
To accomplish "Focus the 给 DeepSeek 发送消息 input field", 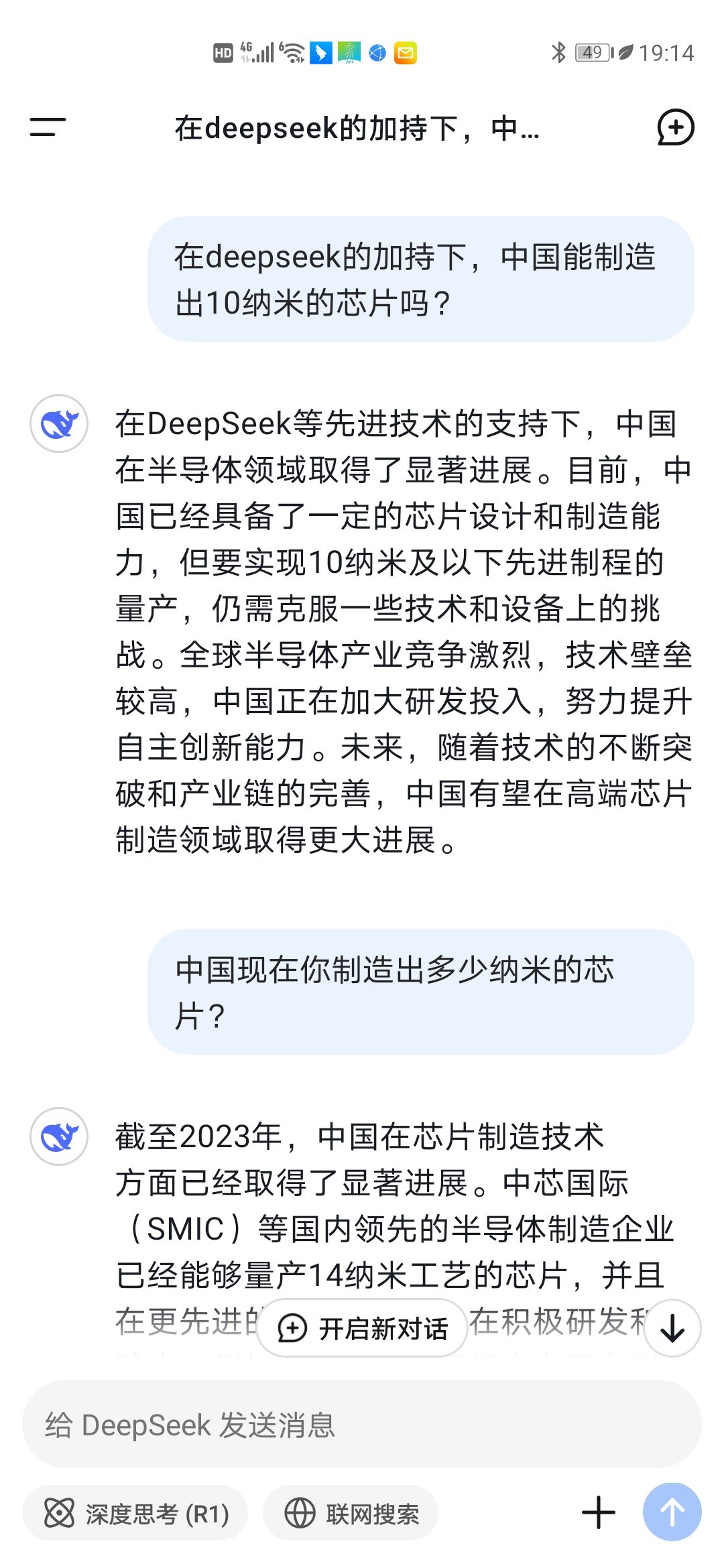I will coord(362,1425).
